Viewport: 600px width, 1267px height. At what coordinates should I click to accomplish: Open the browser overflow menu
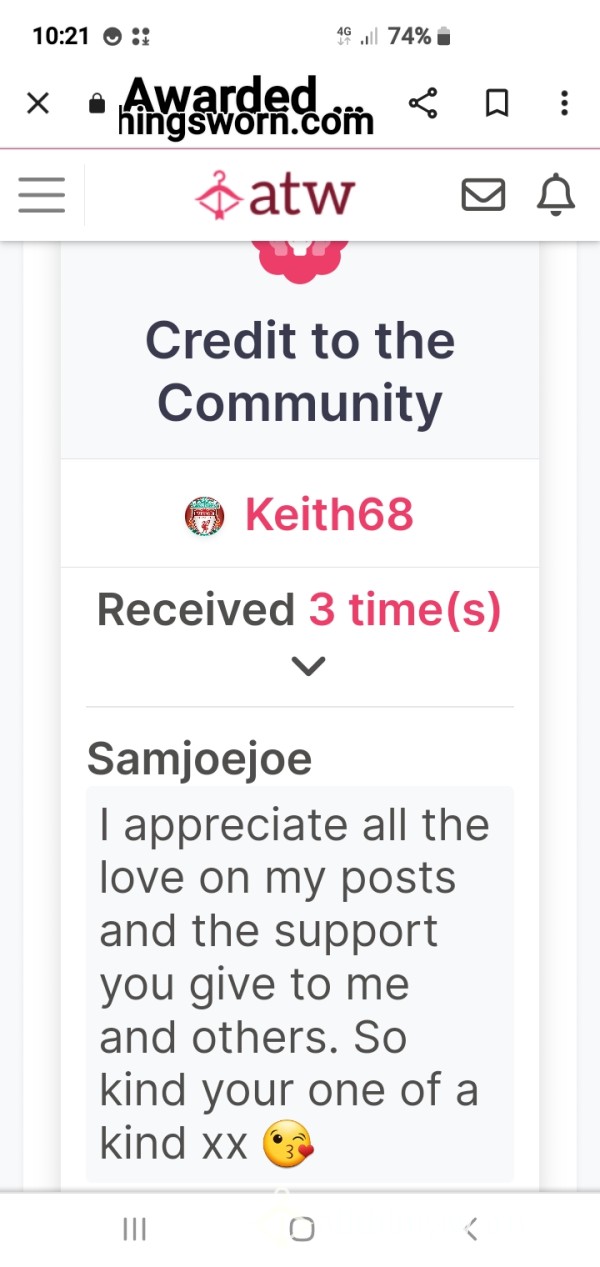point(564,103)
